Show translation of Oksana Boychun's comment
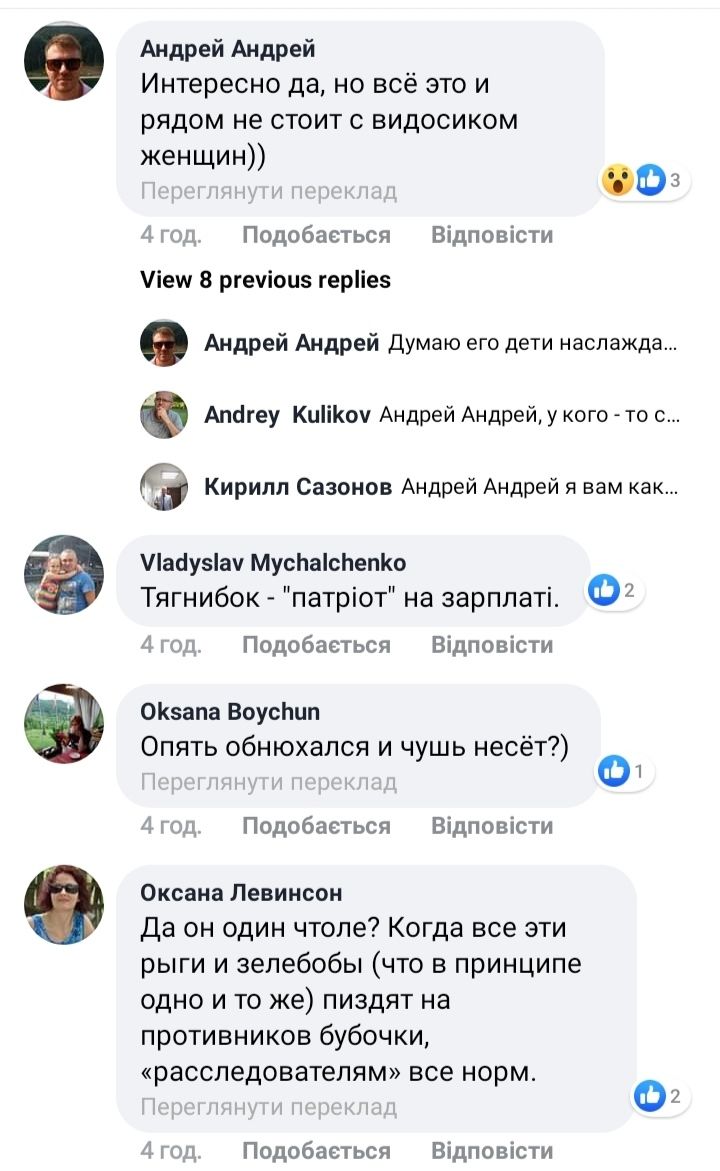This screenshot has height=1171, width=720. coord(268,782)
